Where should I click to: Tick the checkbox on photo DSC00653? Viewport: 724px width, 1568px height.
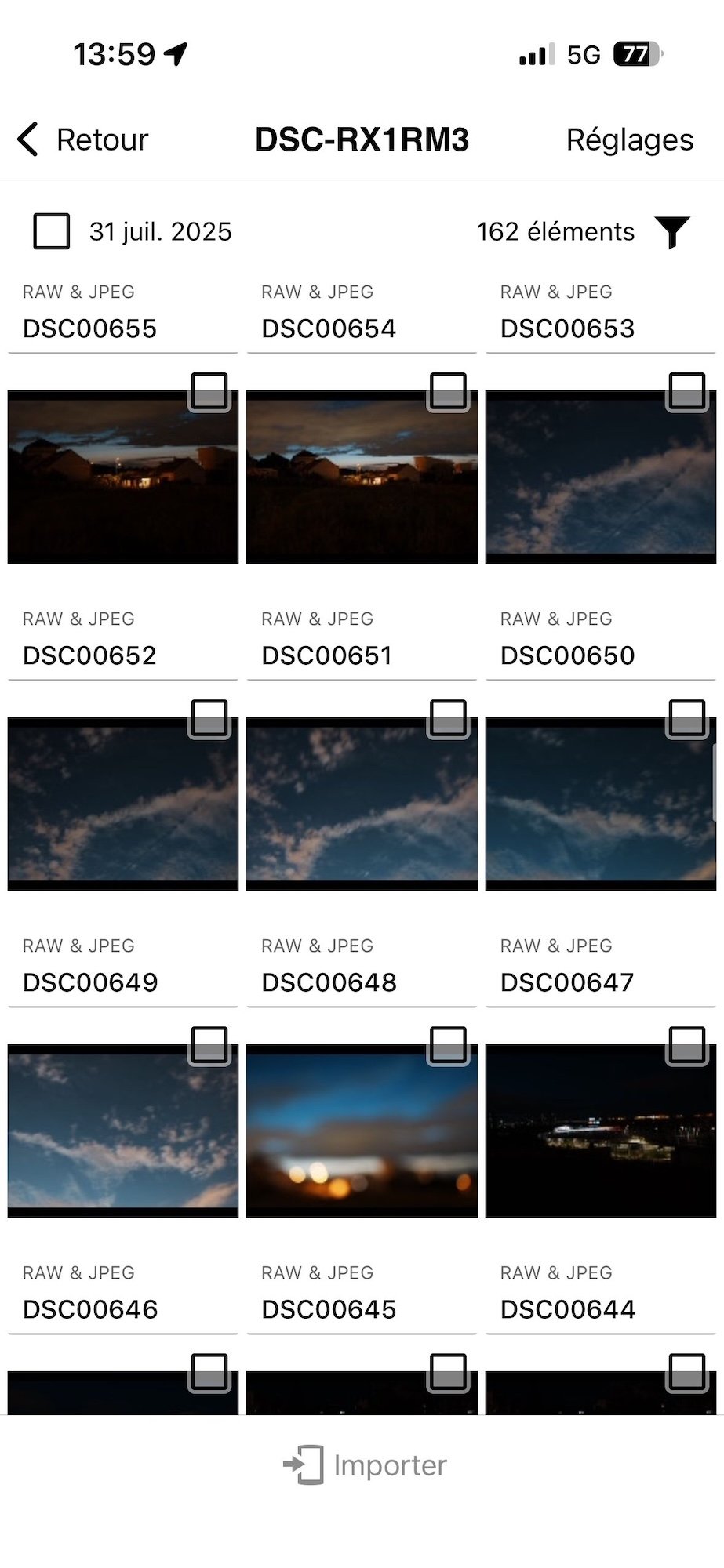(687, 392)
